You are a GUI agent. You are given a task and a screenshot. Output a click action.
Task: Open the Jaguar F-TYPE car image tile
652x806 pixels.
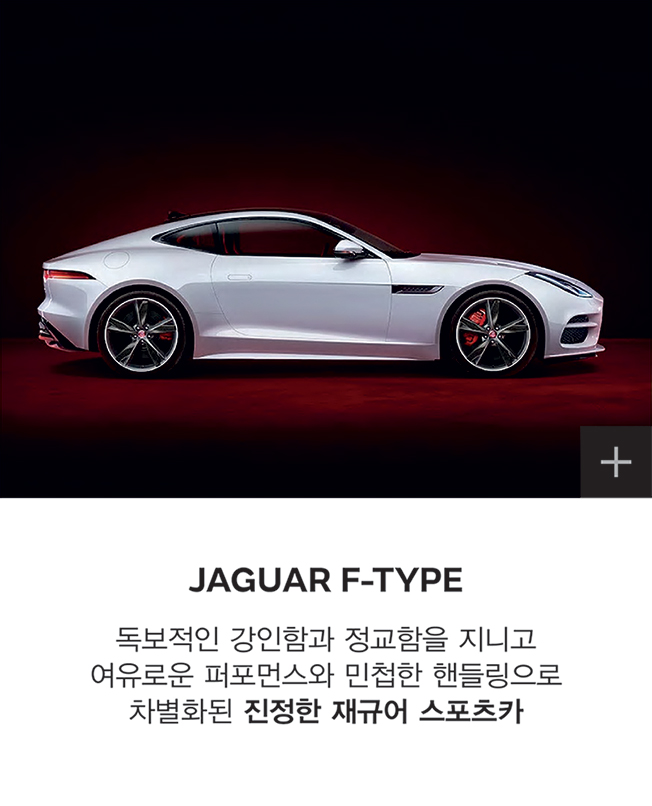click(x=320, y=290)
